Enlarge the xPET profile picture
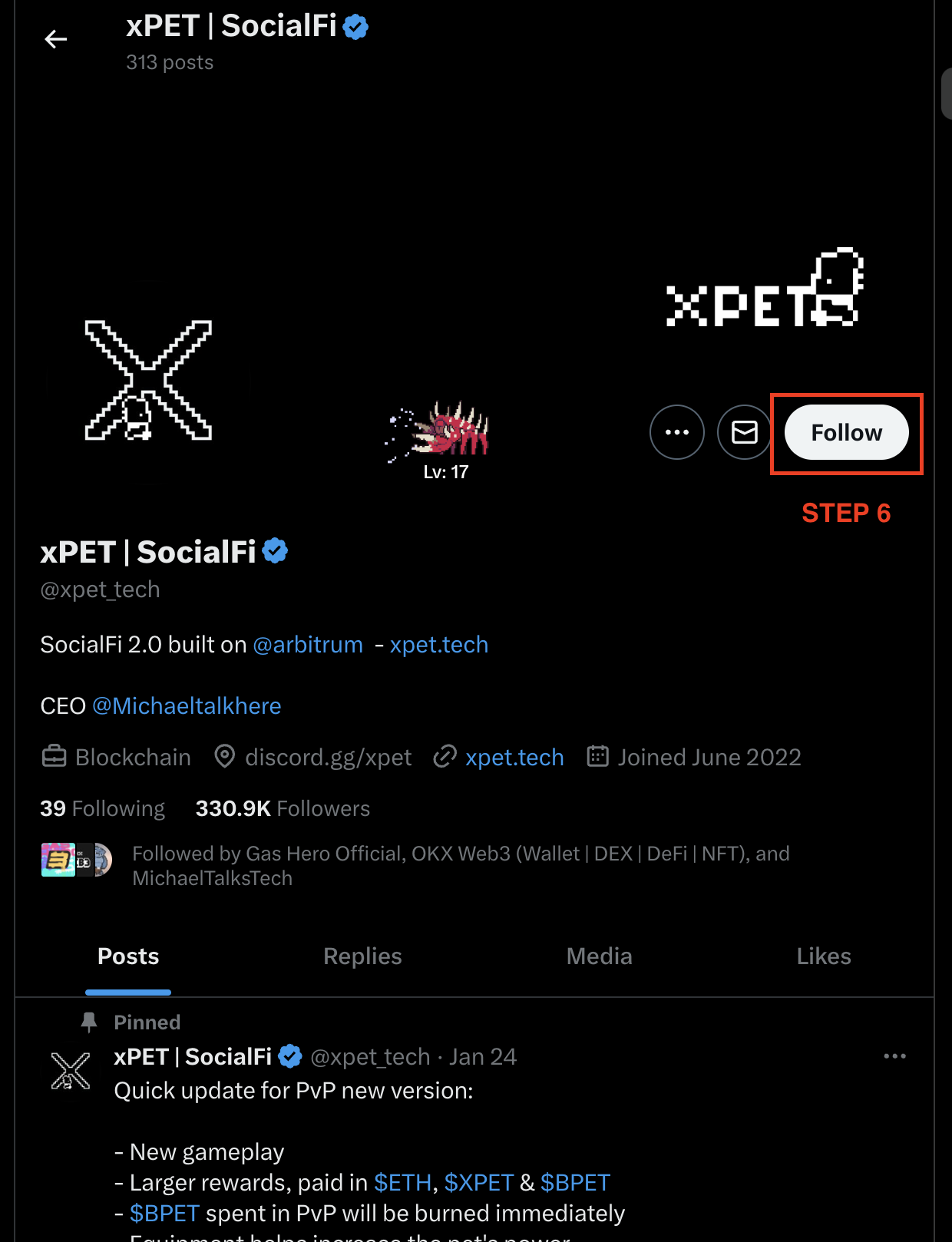952x1242 pixels. 147,381
